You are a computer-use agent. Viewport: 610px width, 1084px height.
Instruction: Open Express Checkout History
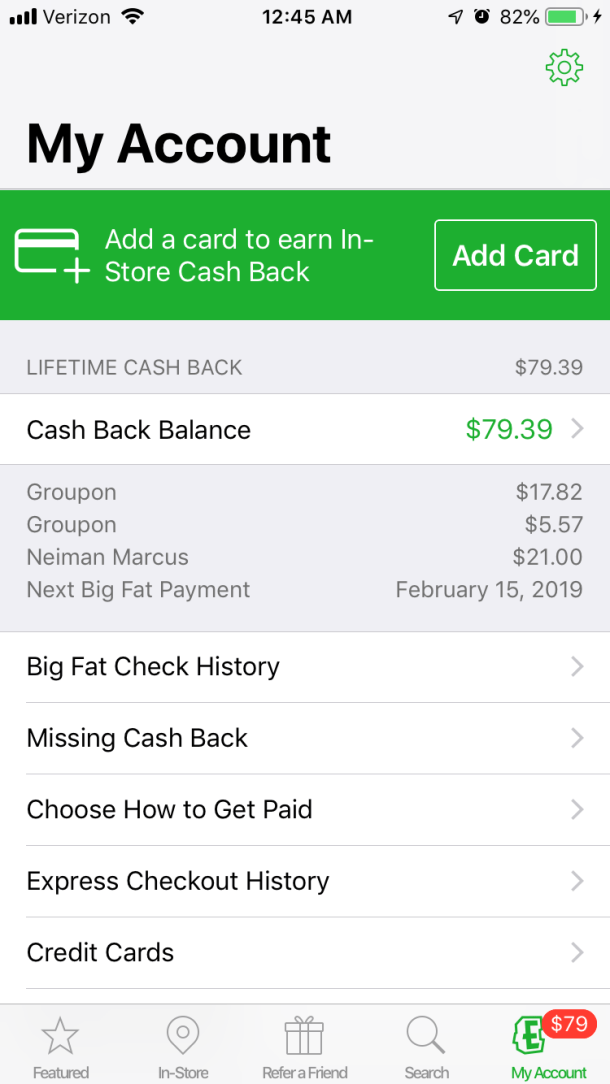tap(305, 881)
